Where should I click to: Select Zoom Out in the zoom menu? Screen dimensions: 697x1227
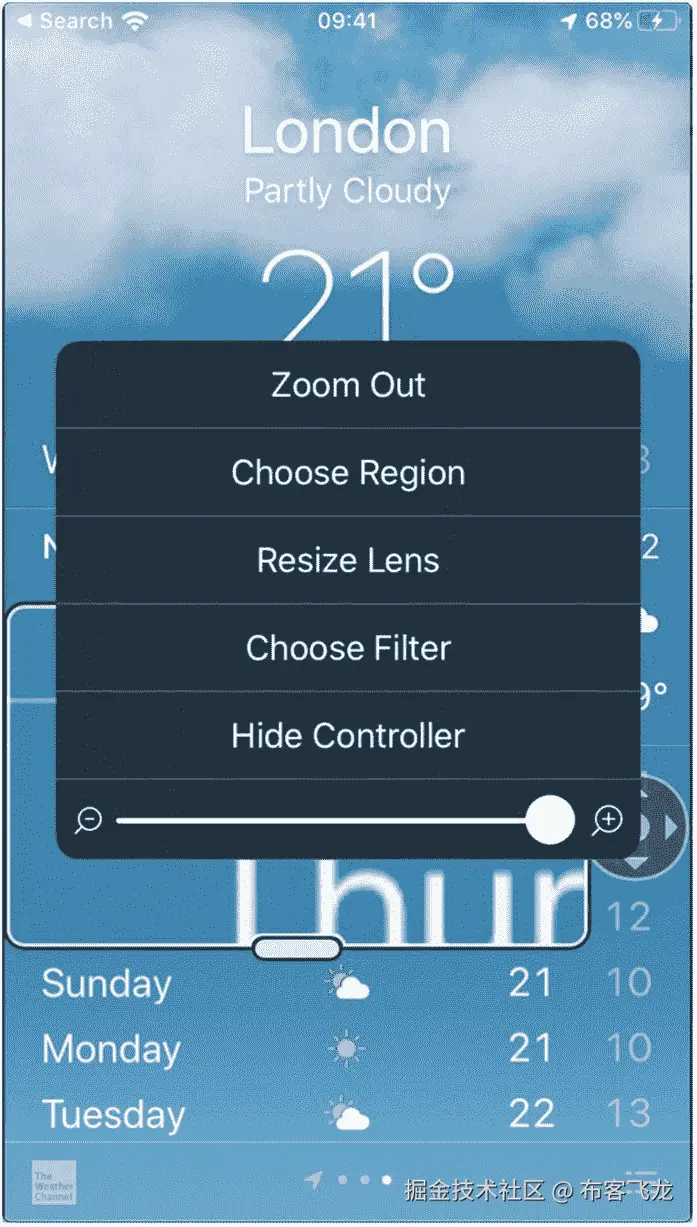coord(348,385)
